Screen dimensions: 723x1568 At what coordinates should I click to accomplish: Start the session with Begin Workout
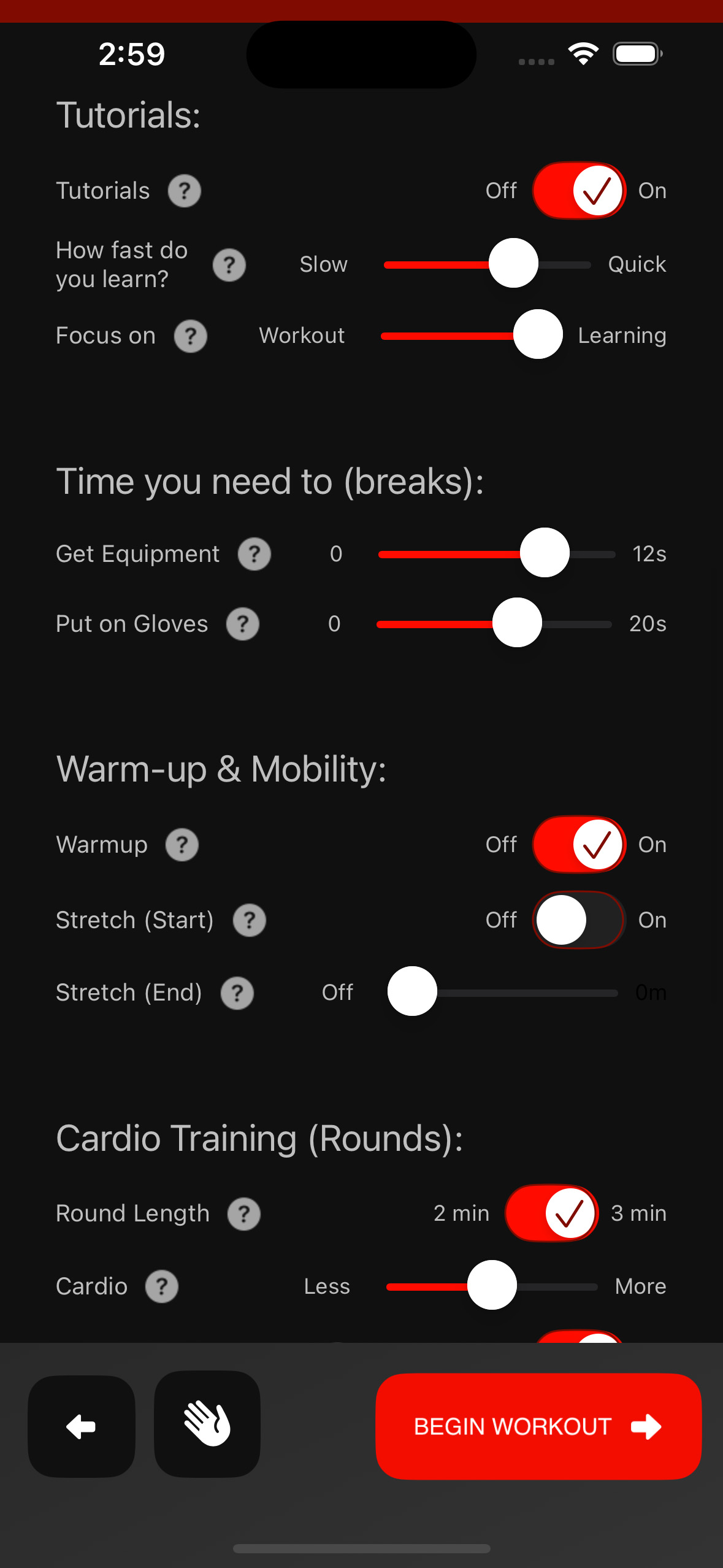point(538,1426)
